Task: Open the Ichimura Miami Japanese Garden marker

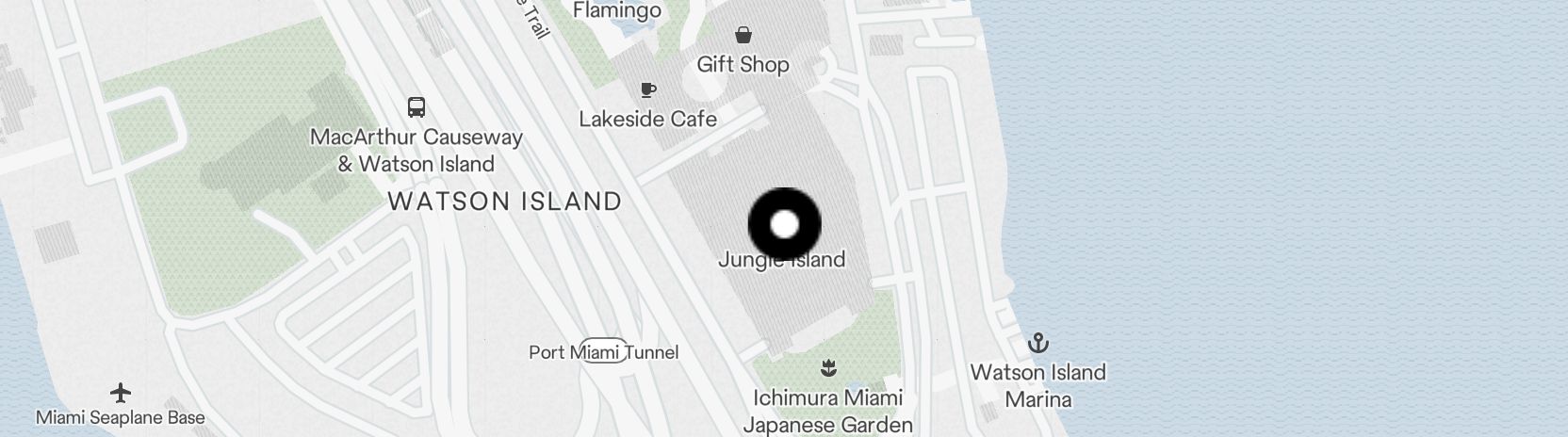Action: (x=828, y=366)
